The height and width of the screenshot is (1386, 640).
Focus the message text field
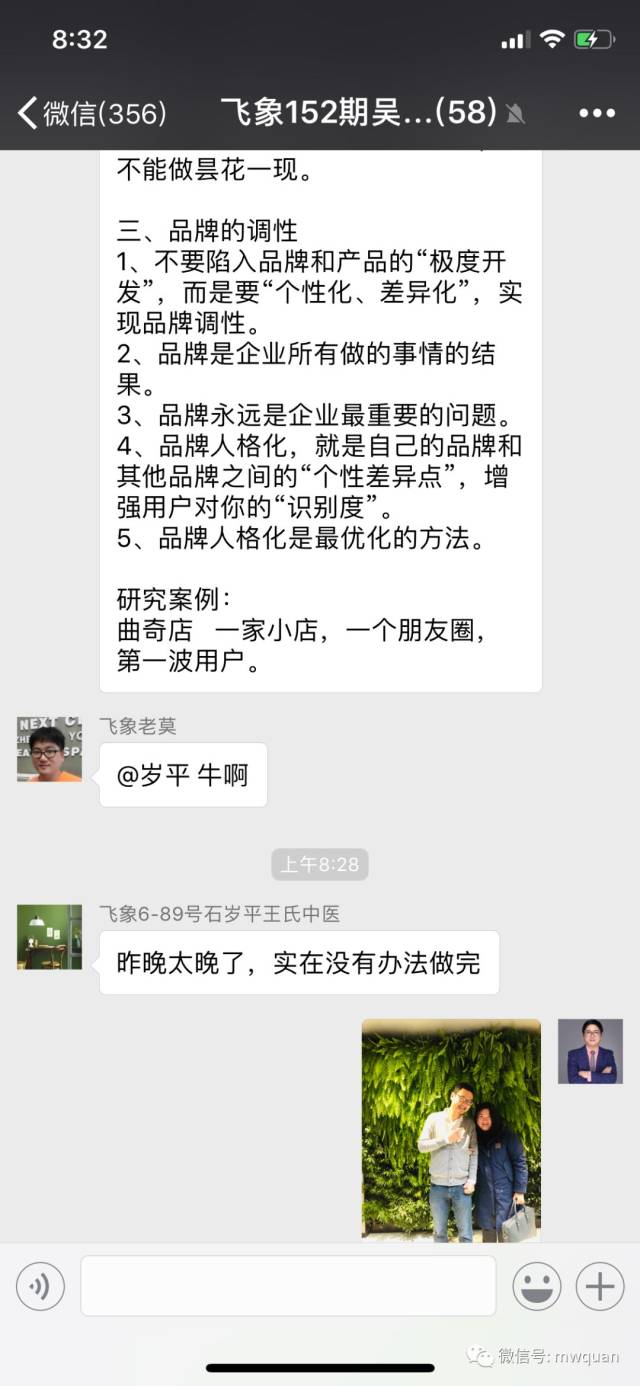[288, 1286]
